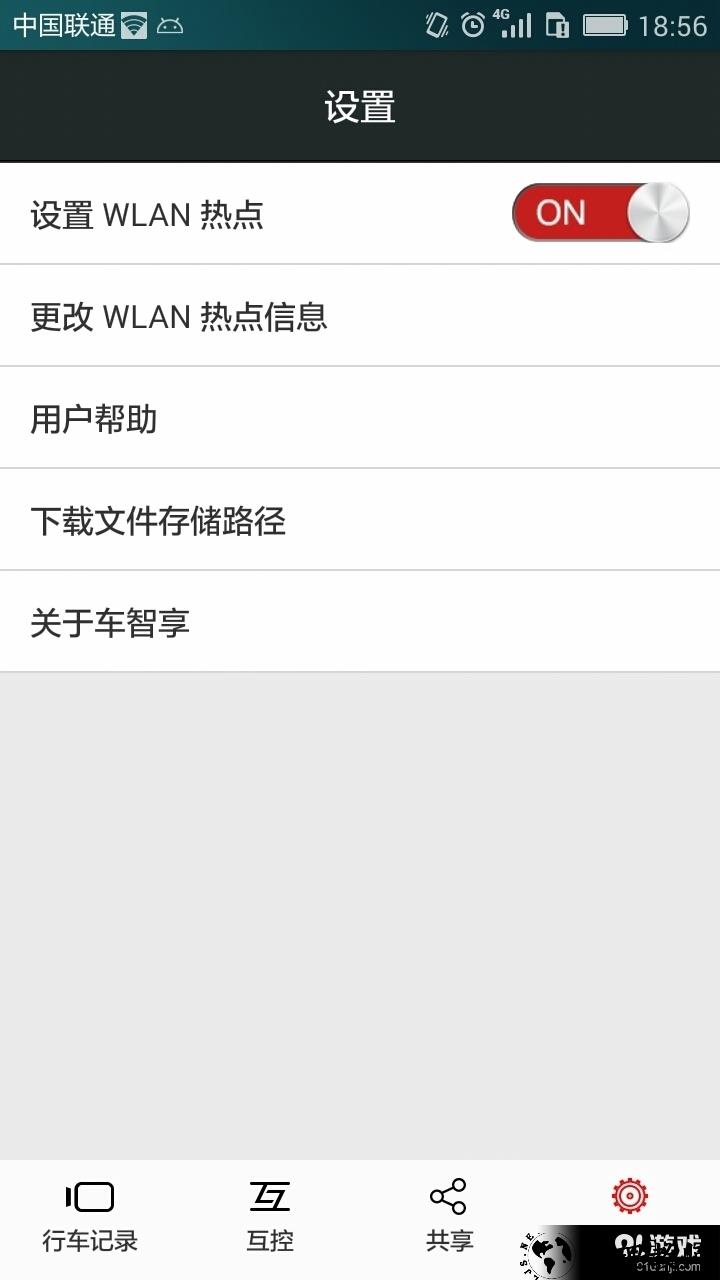Open 下载文件存储路径 setting
The width and height of the screenshot is (720, 1280).
pyautogui.click(x=360, y=521)
